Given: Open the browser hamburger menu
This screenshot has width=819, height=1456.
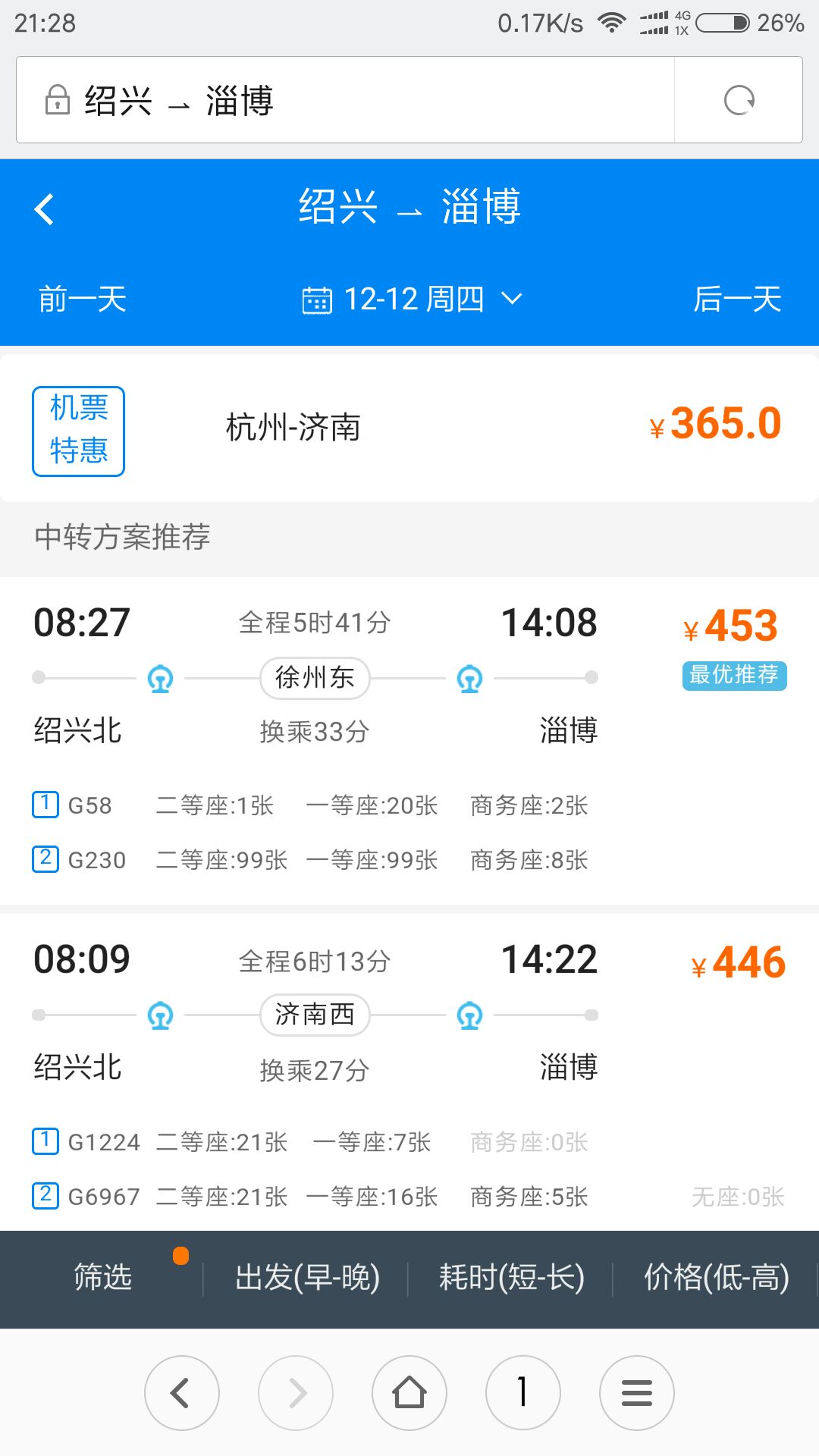Looking at the screenshot, I should [x=637, y=1393].
